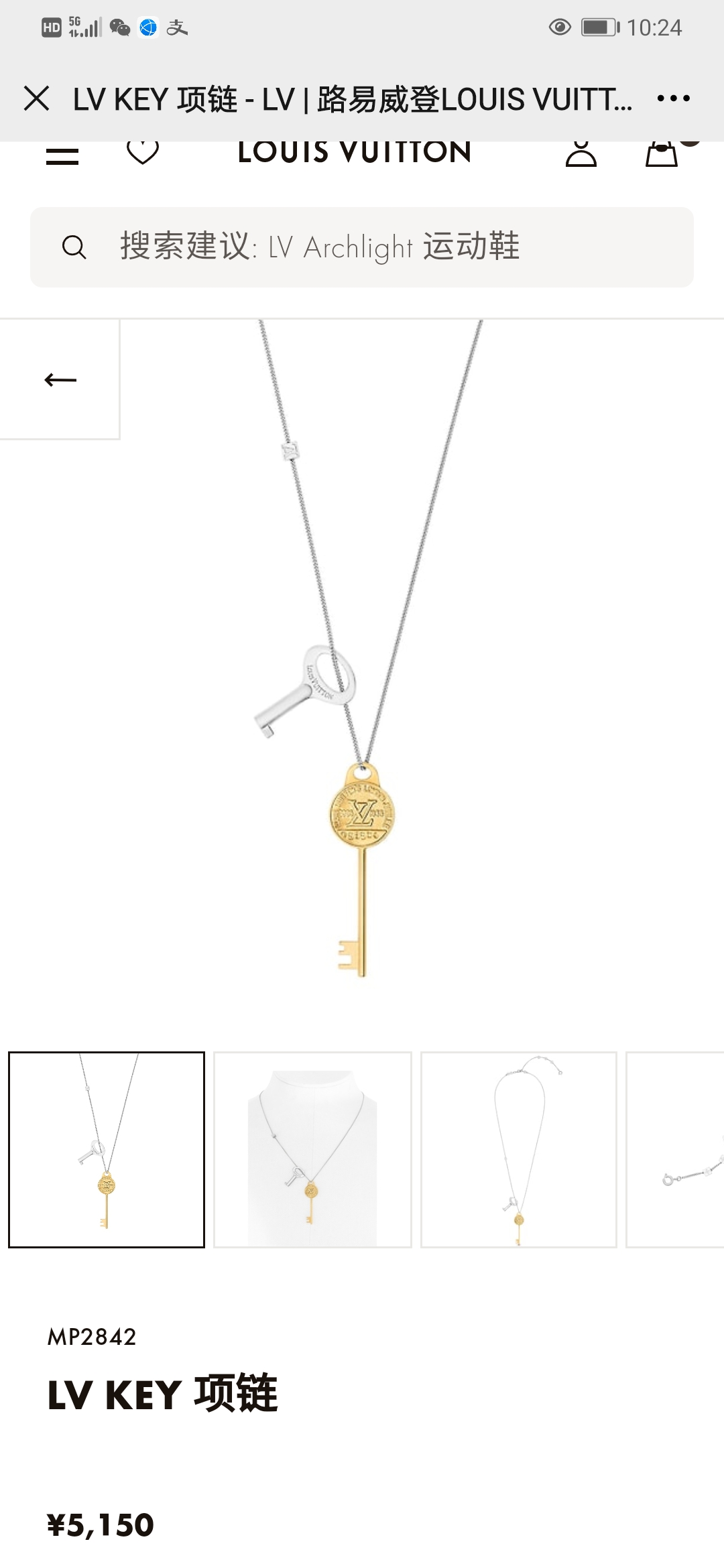View the full-length chain thumbnail
The height and width of the screenshot is (1568, 724).
(518, 1150)
